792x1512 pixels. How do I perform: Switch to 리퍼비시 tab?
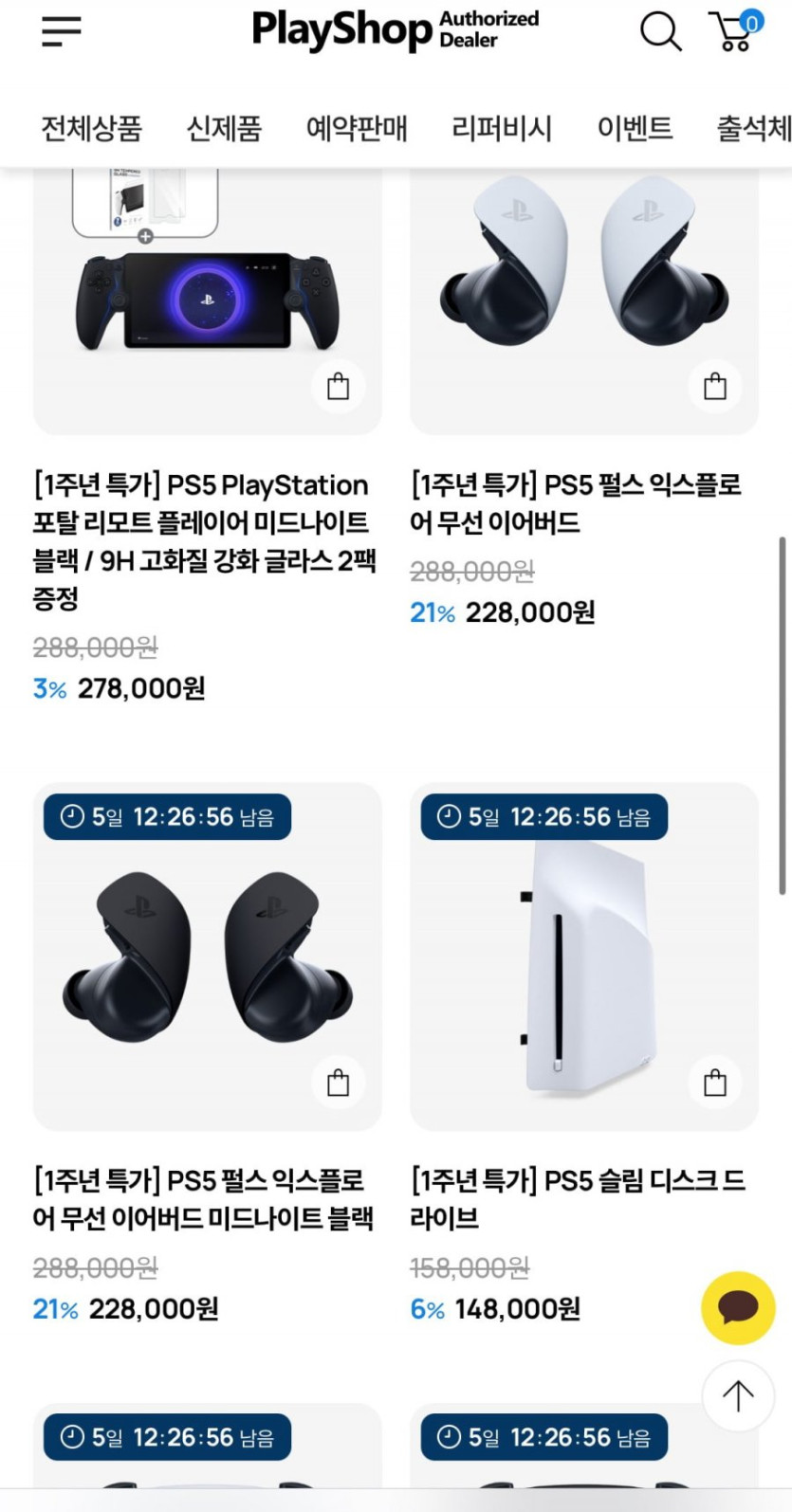[x=502, y=128]
